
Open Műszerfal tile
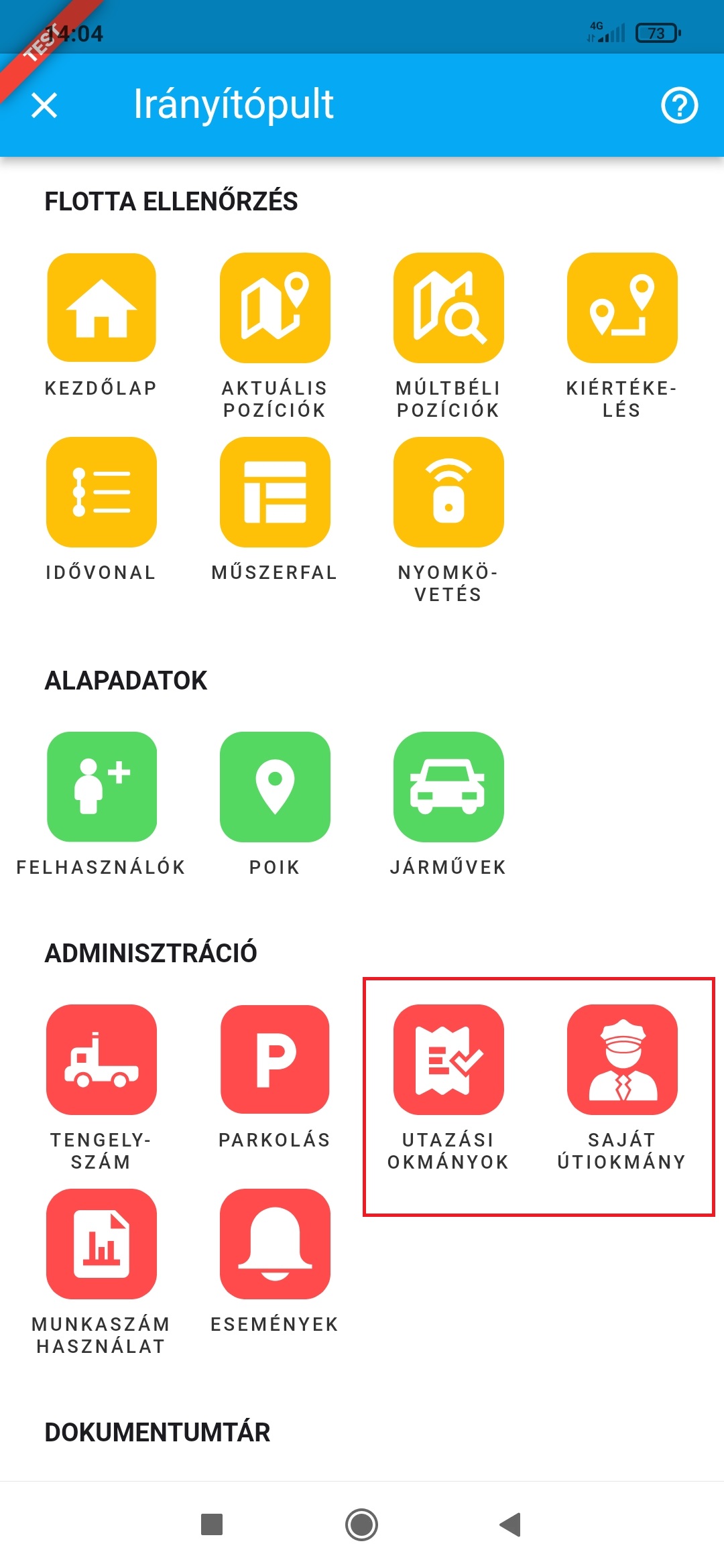(275, 492)
